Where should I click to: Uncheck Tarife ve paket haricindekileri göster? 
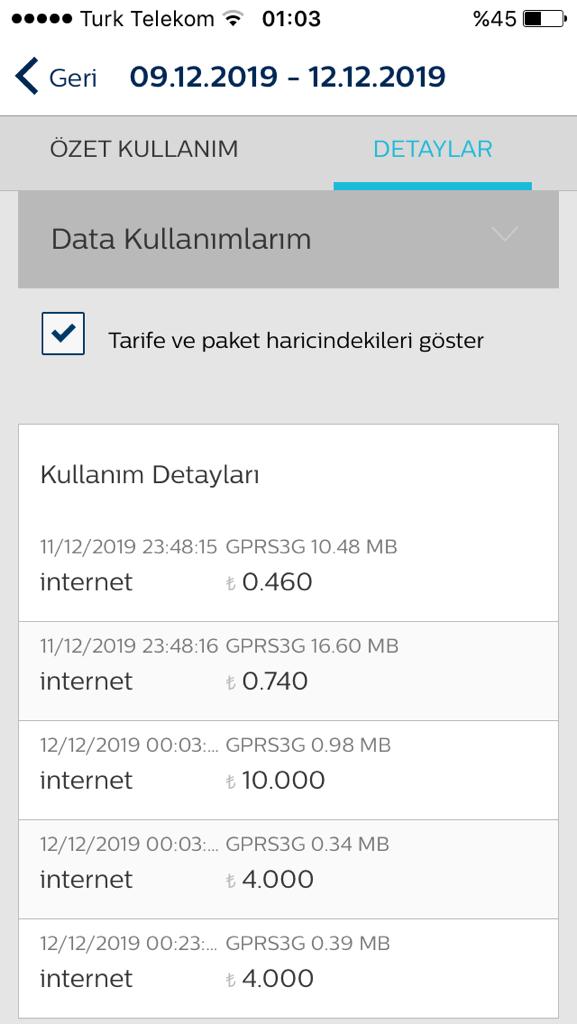coord(63,334)
